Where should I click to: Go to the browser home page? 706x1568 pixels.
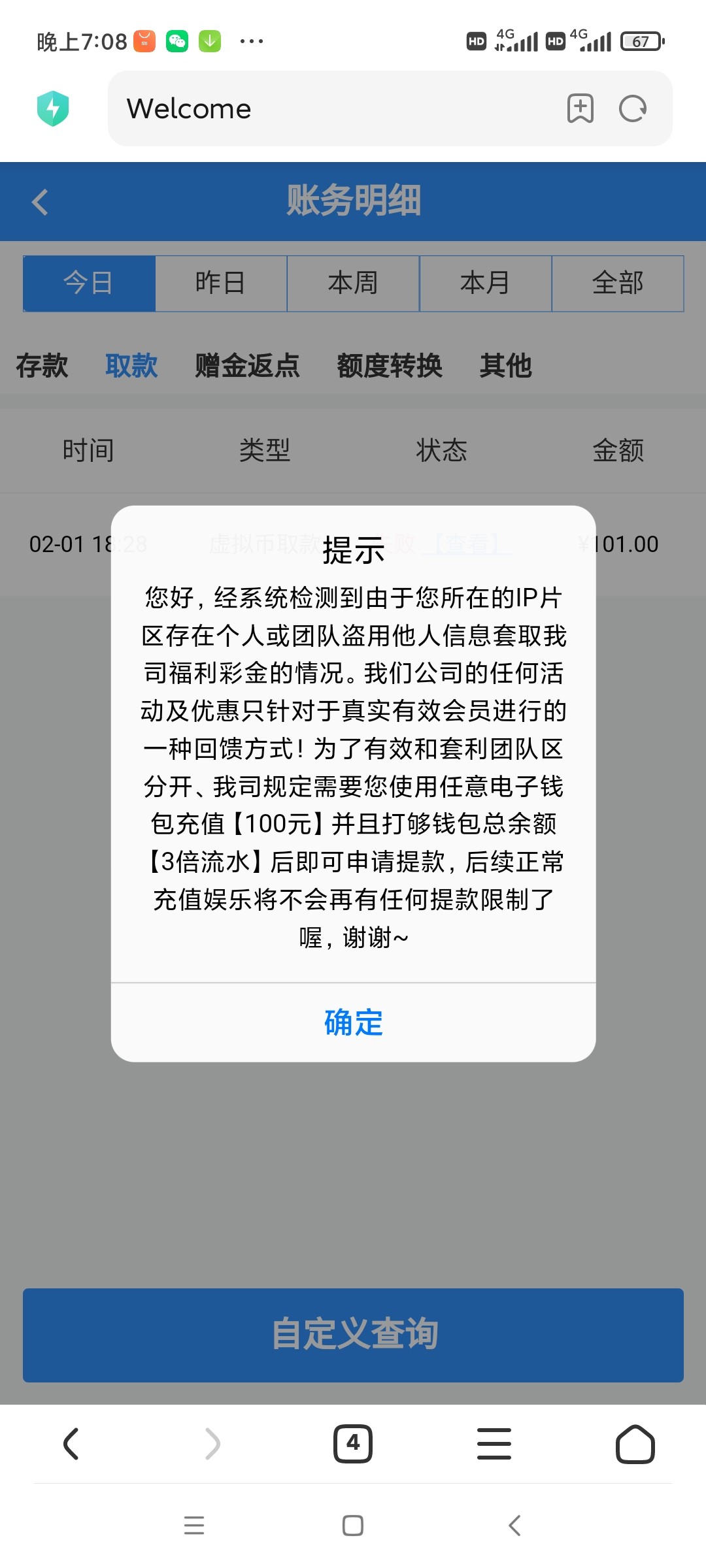coord(635,1443)
